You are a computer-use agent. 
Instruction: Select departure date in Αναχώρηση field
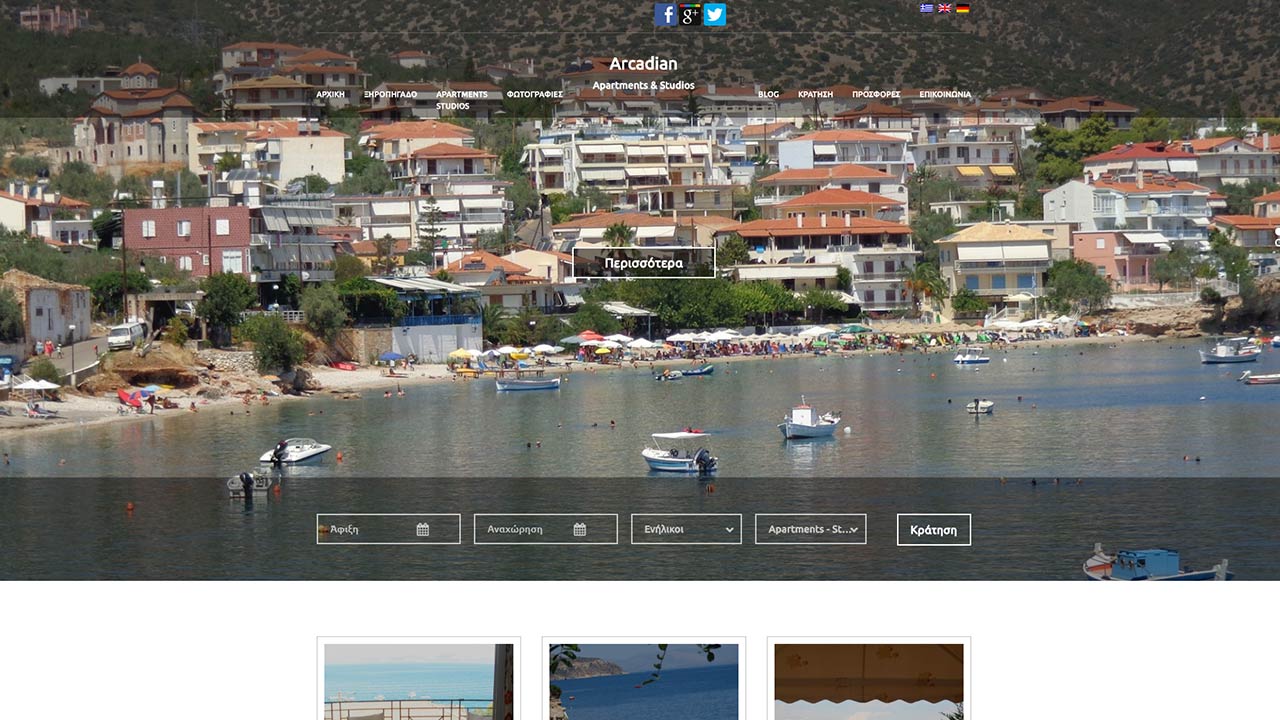pos(545,529)
